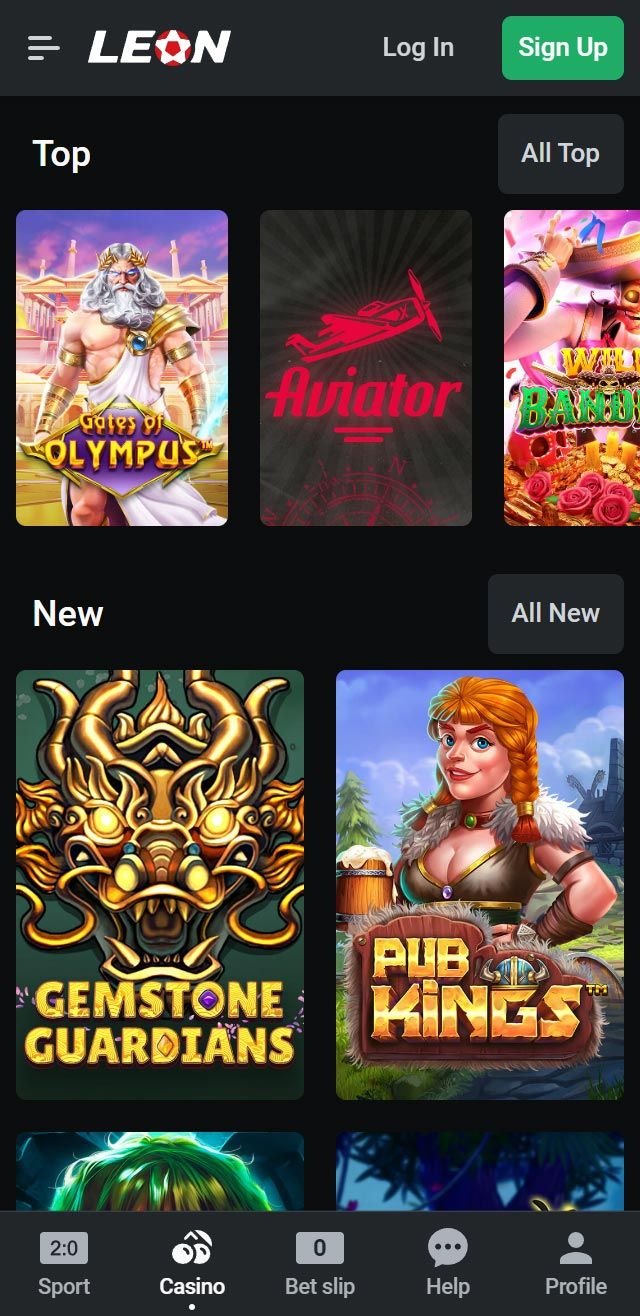This screenshot has width=640, height=1316.
Task: Go to the Help tab
Action: [x=448, y=1264]
